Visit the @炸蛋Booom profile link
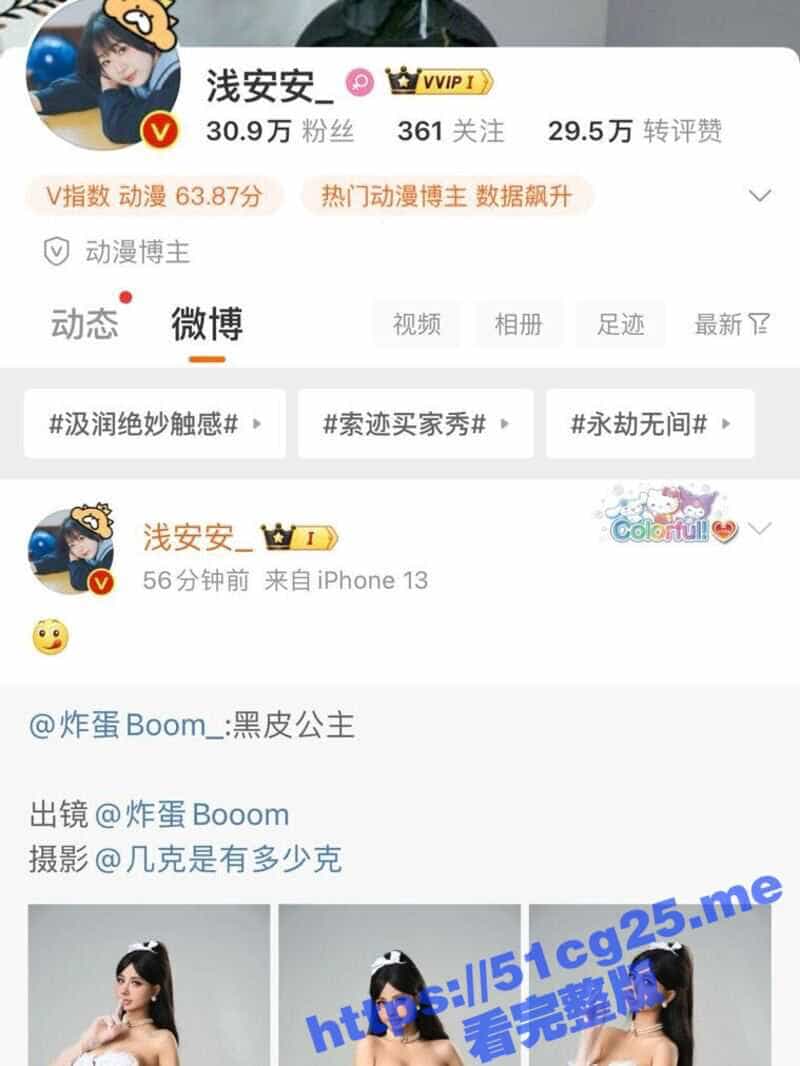The width and height of the screenshot is (800, 1066). coord(192,814)
